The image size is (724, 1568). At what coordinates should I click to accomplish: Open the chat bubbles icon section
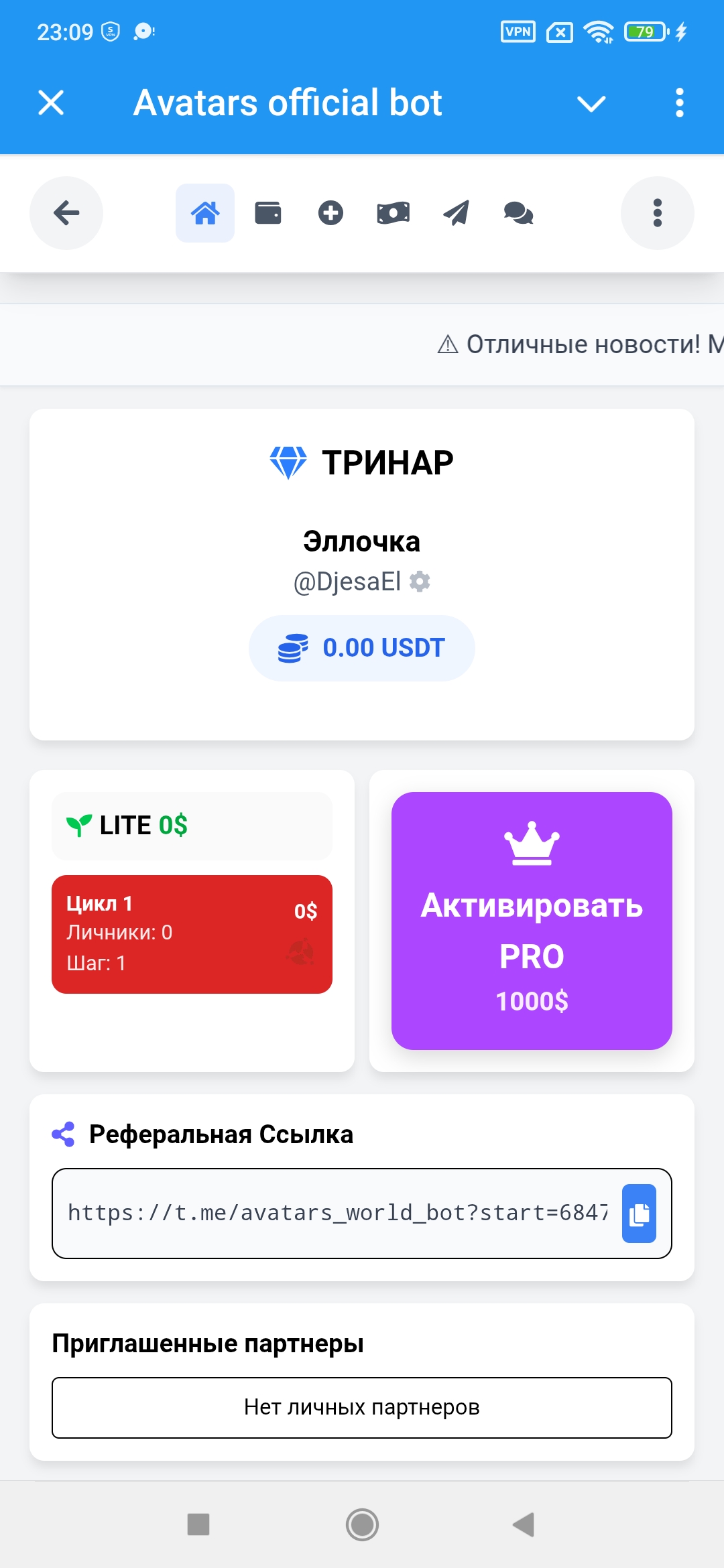point(518,213)
